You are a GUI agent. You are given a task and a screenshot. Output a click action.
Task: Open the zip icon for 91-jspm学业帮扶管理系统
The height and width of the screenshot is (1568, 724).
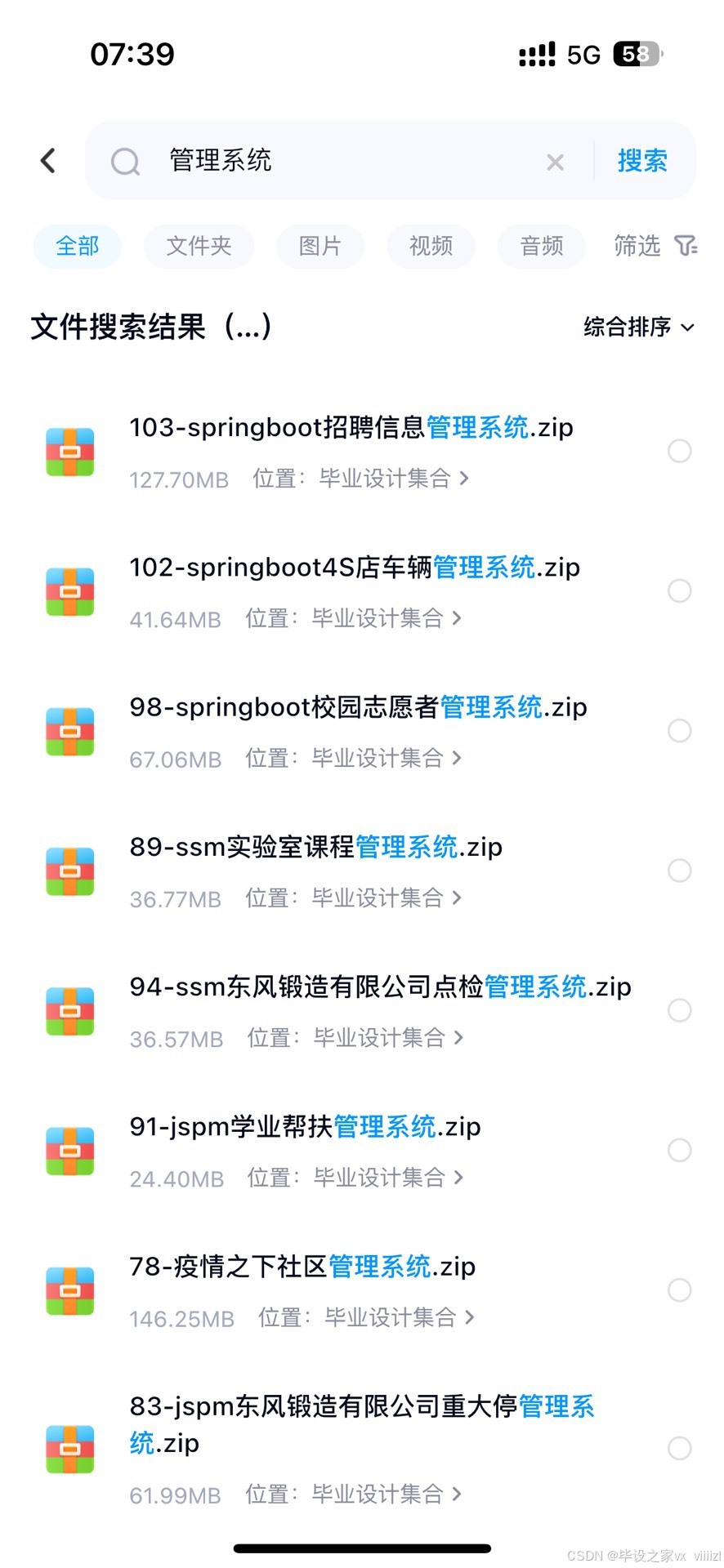coord(69,1150)
